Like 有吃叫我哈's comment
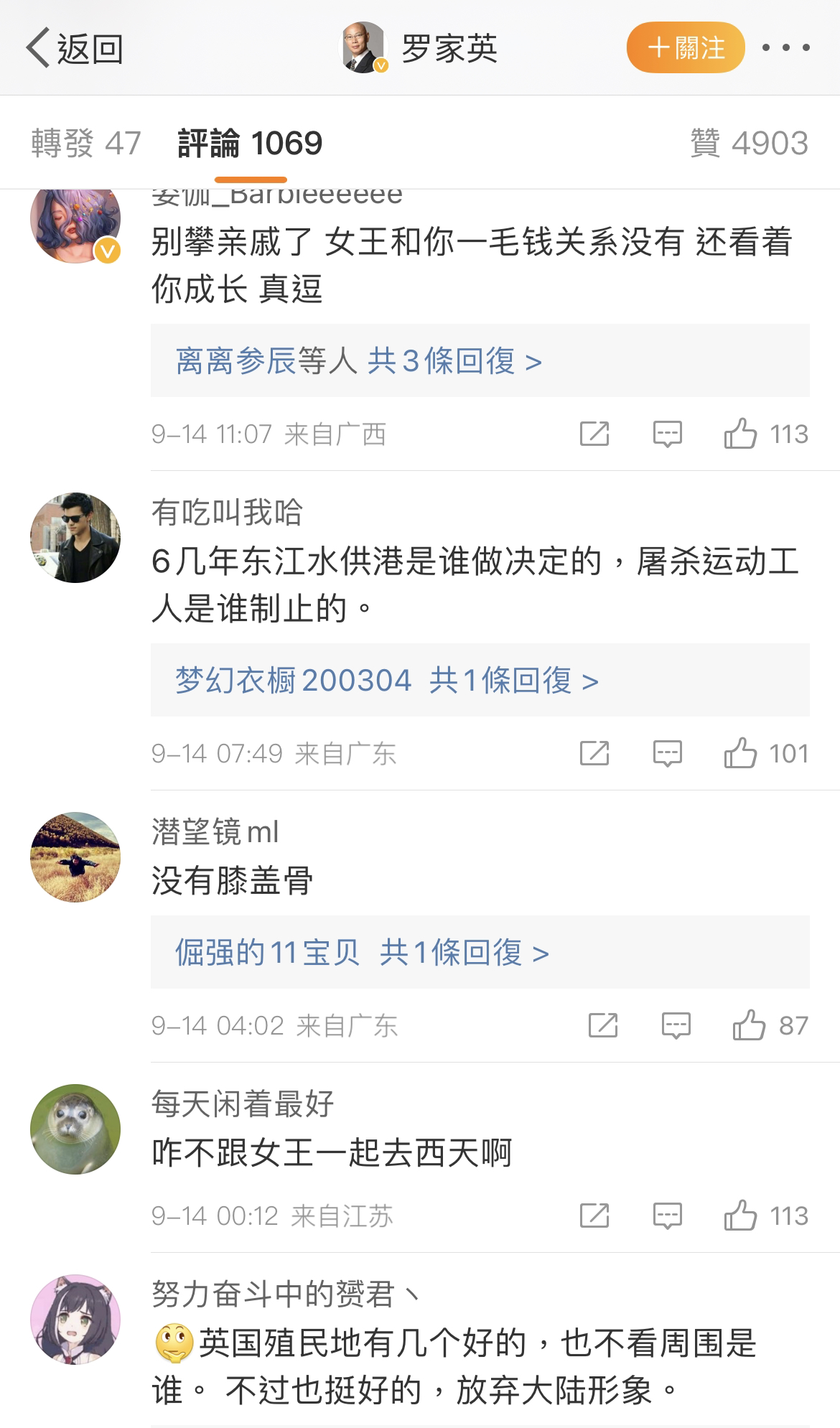 741,753
